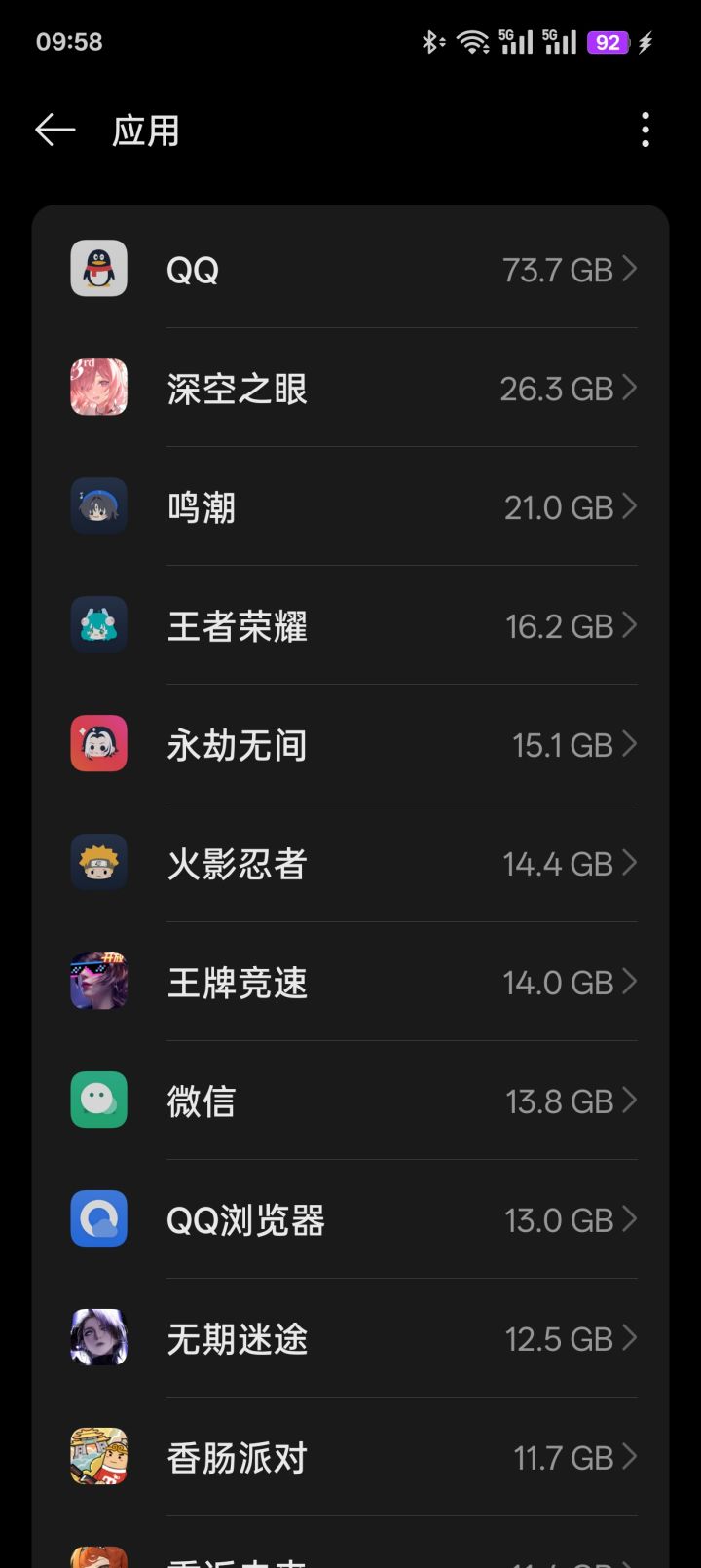701x1568 pixels.
Task: Open the 无期迷途 row
Action: click(350, 1338)
